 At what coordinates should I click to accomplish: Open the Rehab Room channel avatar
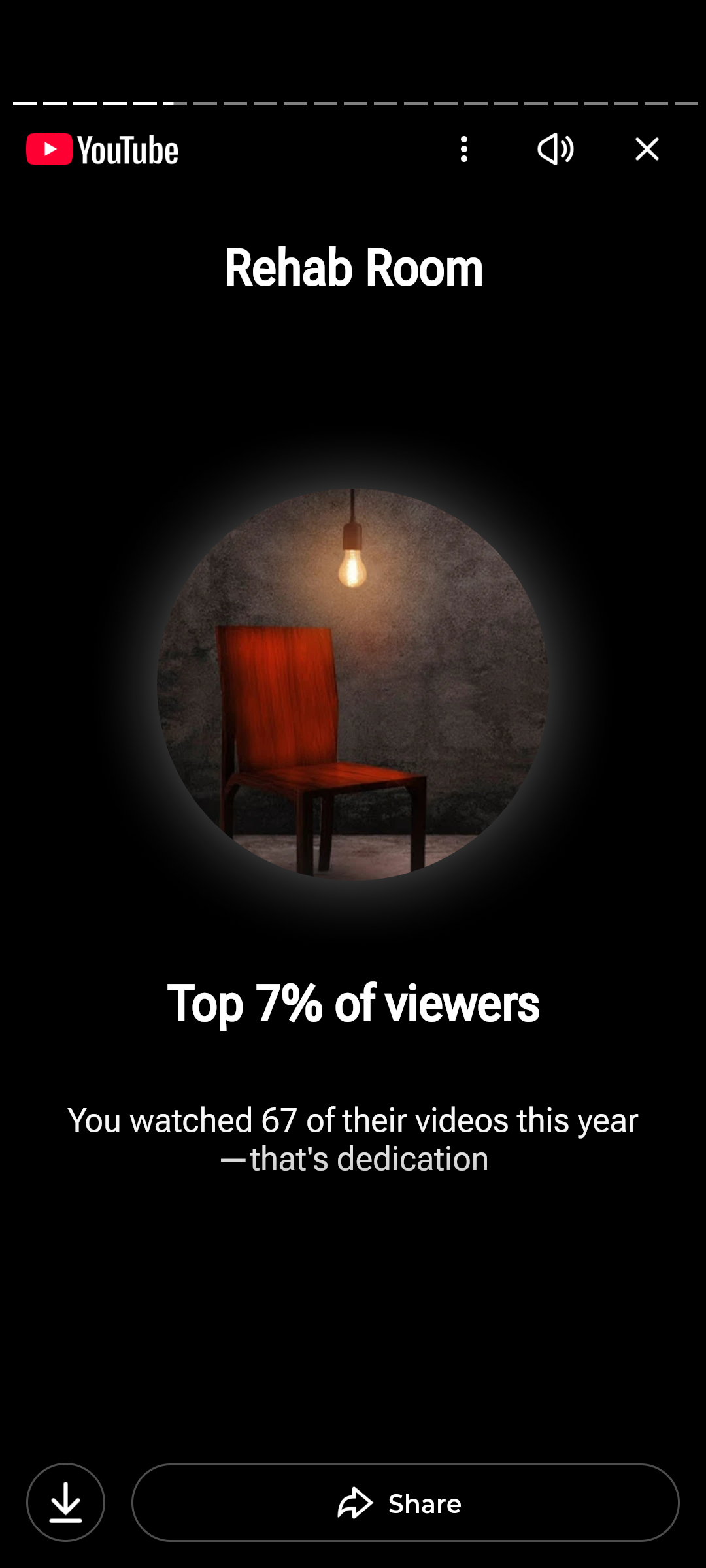[x=353, y=683]
